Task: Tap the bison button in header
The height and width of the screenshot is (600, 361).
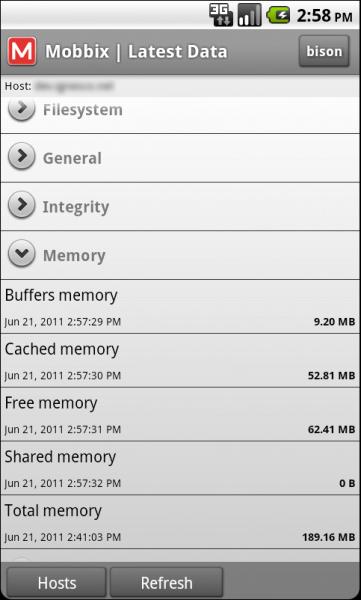Action: pyautogui.click(x=324, y=51)
